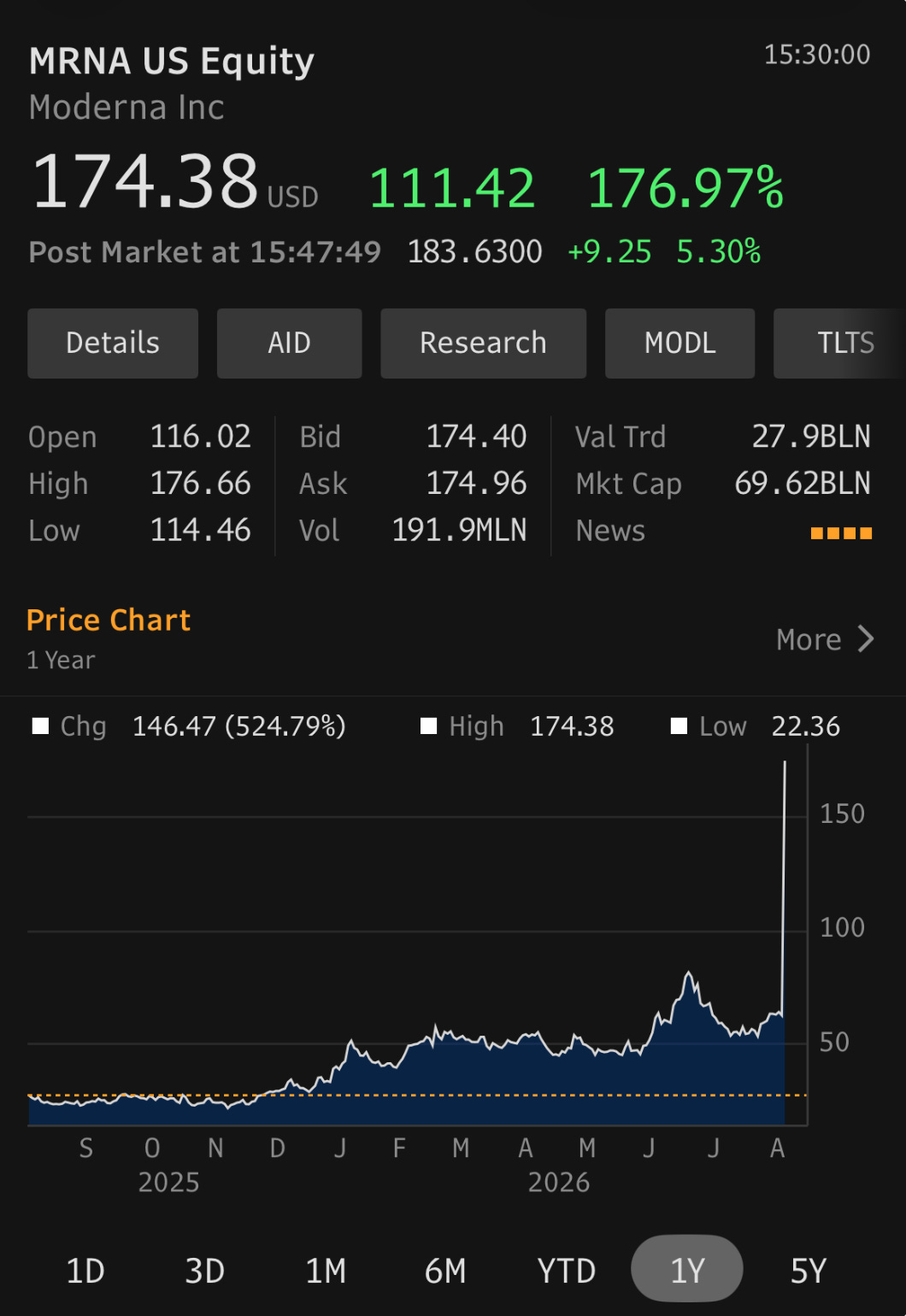
Task: Open the MODL function
Action: point(679,344)
